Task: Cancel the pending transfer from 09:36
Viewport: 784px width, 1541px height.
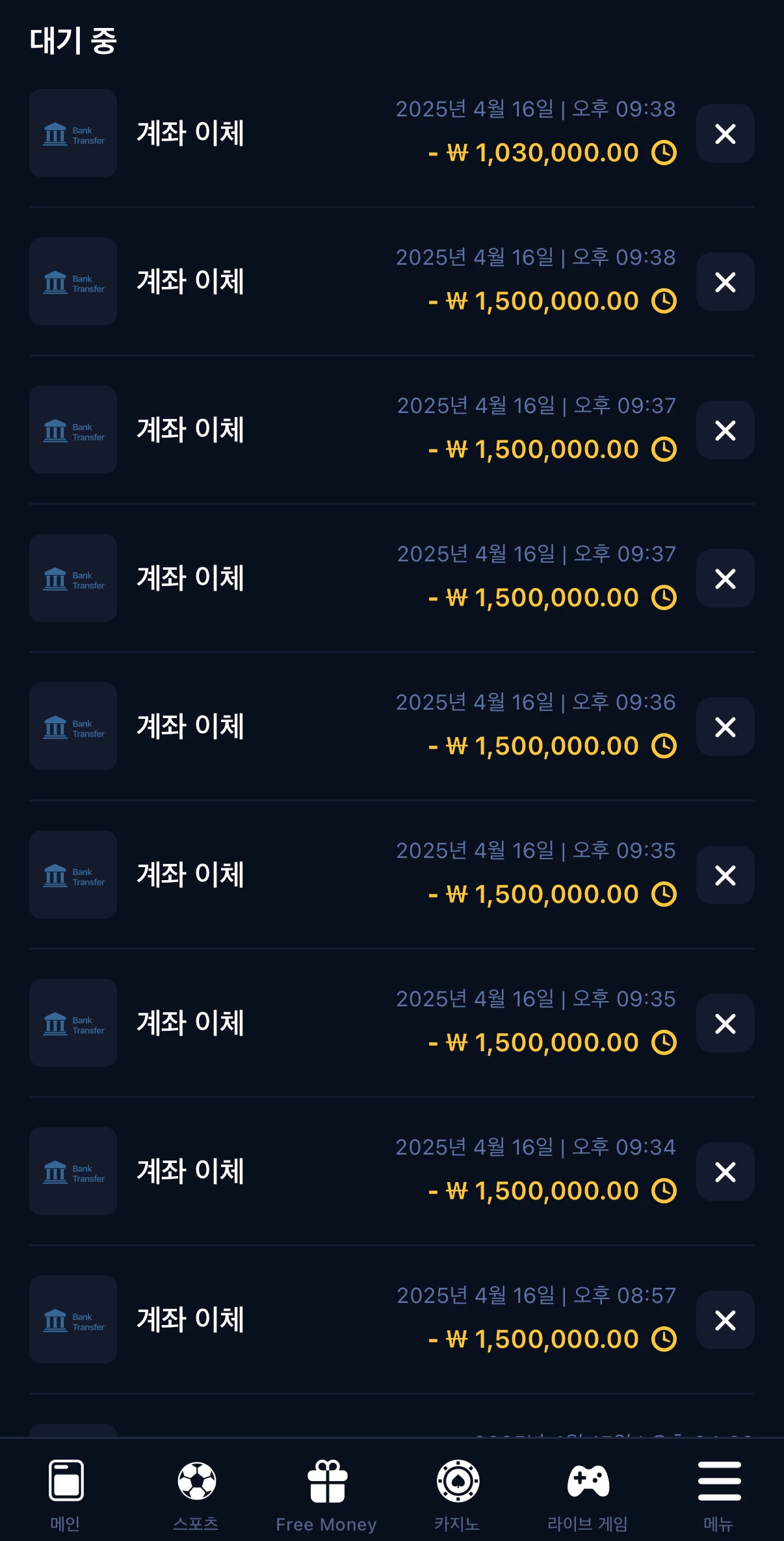Action: 725,727
